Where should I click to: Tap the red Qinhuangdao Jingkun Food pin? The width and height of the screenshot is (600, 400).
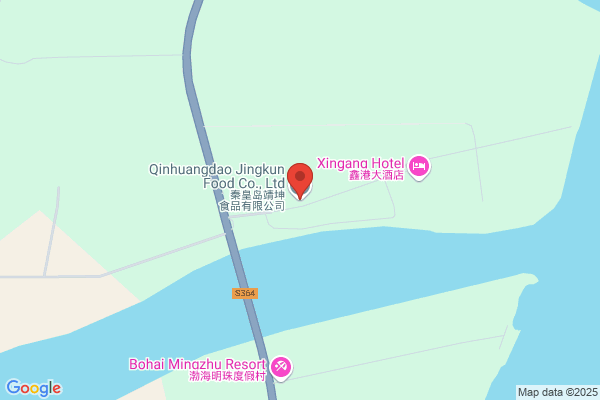click(300, 179)
